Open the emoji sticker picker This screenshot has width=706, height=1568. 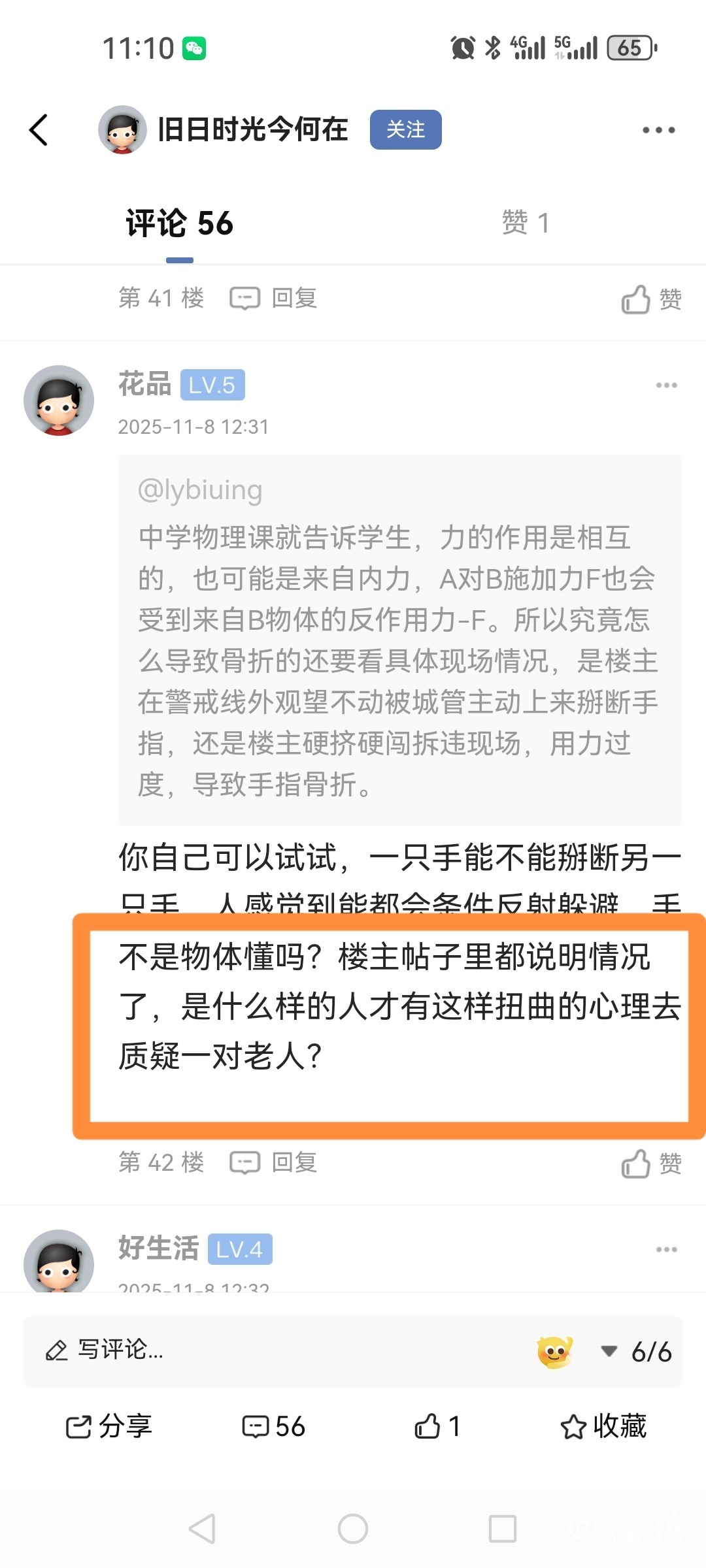click(554, 1351)
